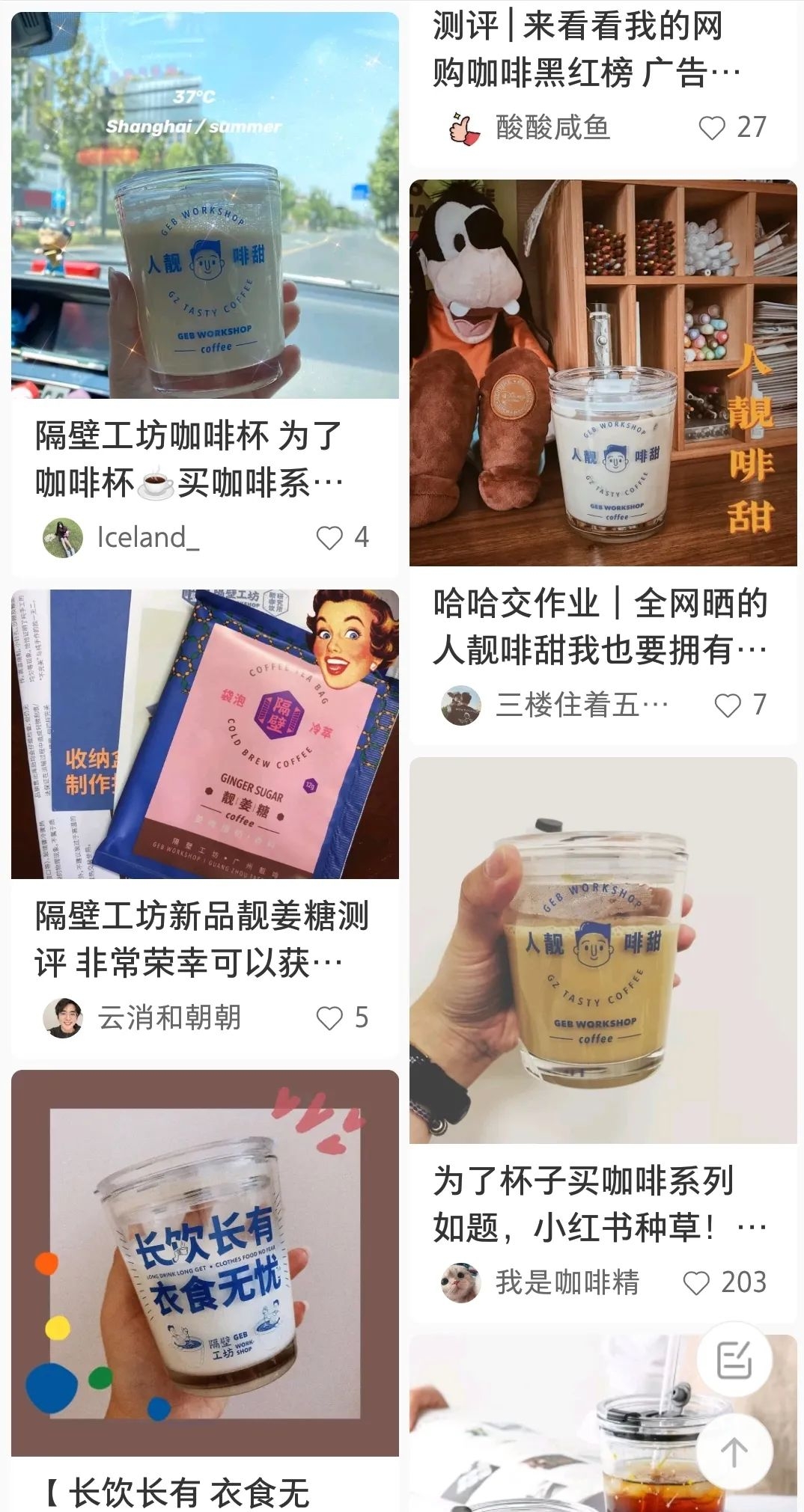The width and height of the screenshot is (804, 1512).
Task: Open the 哈哈交作业 post with Goofy plush
Action: 603,373
